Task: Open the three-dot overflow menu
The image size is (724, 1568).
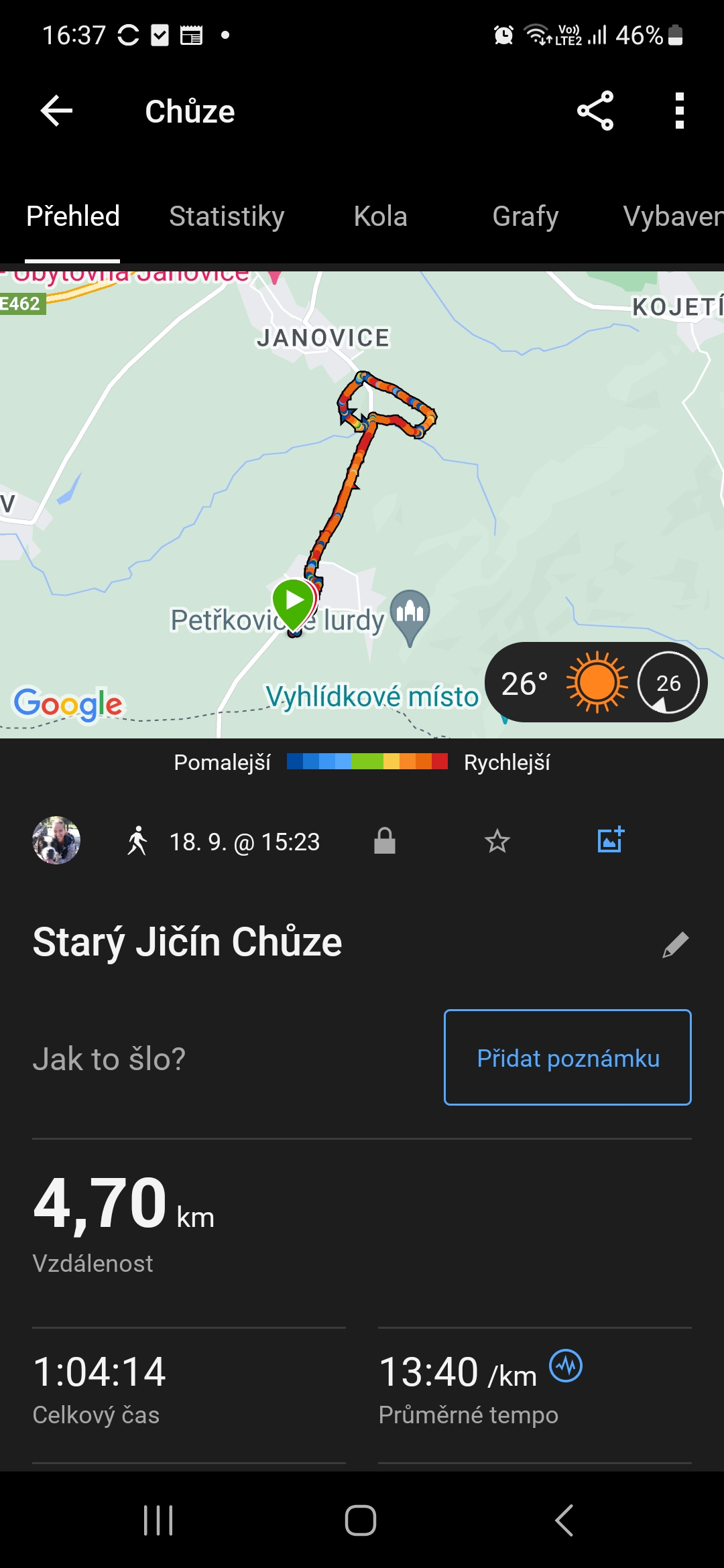Action: (680, 111)
